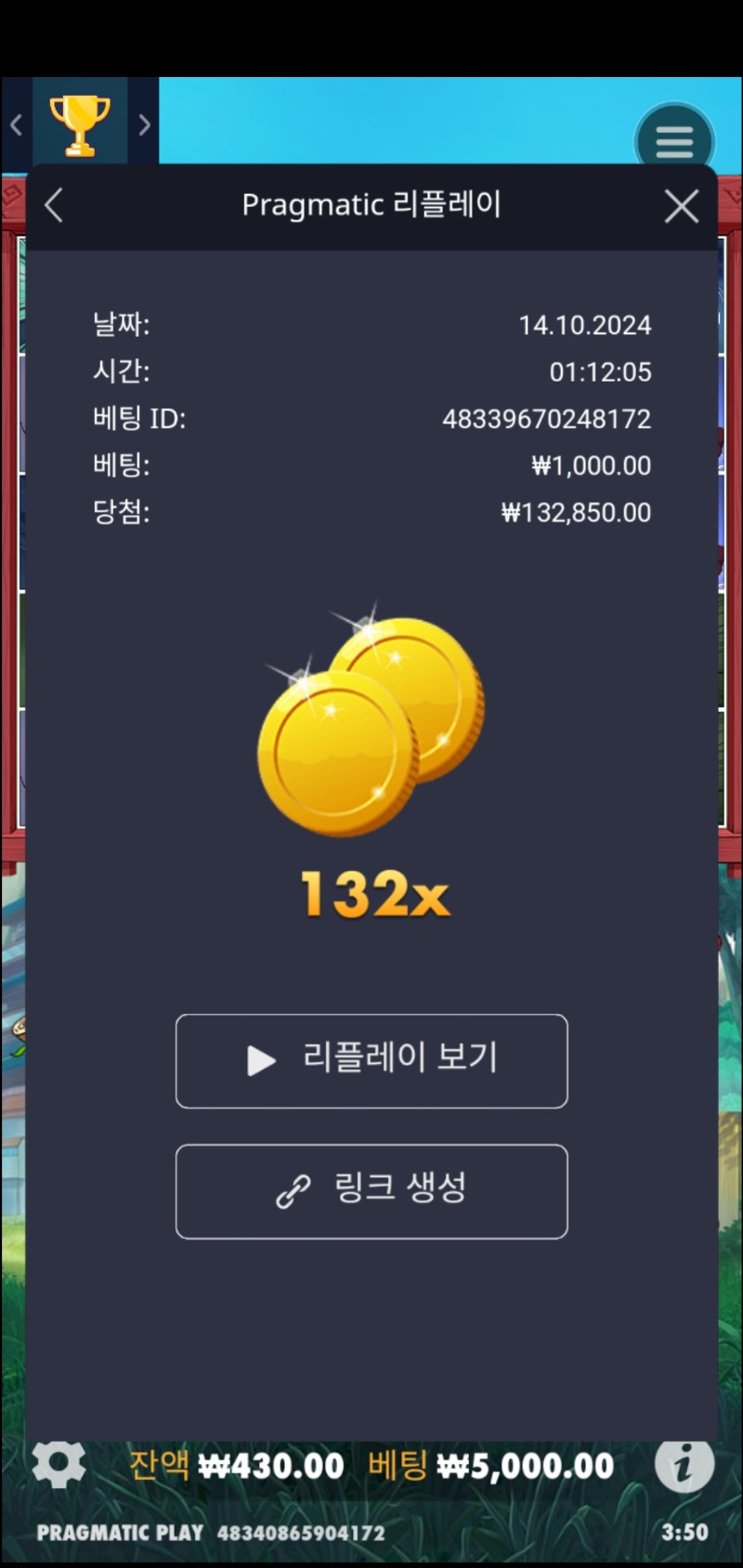Tap 리플레이 보기 to watch the replay

coord(371,1060)
